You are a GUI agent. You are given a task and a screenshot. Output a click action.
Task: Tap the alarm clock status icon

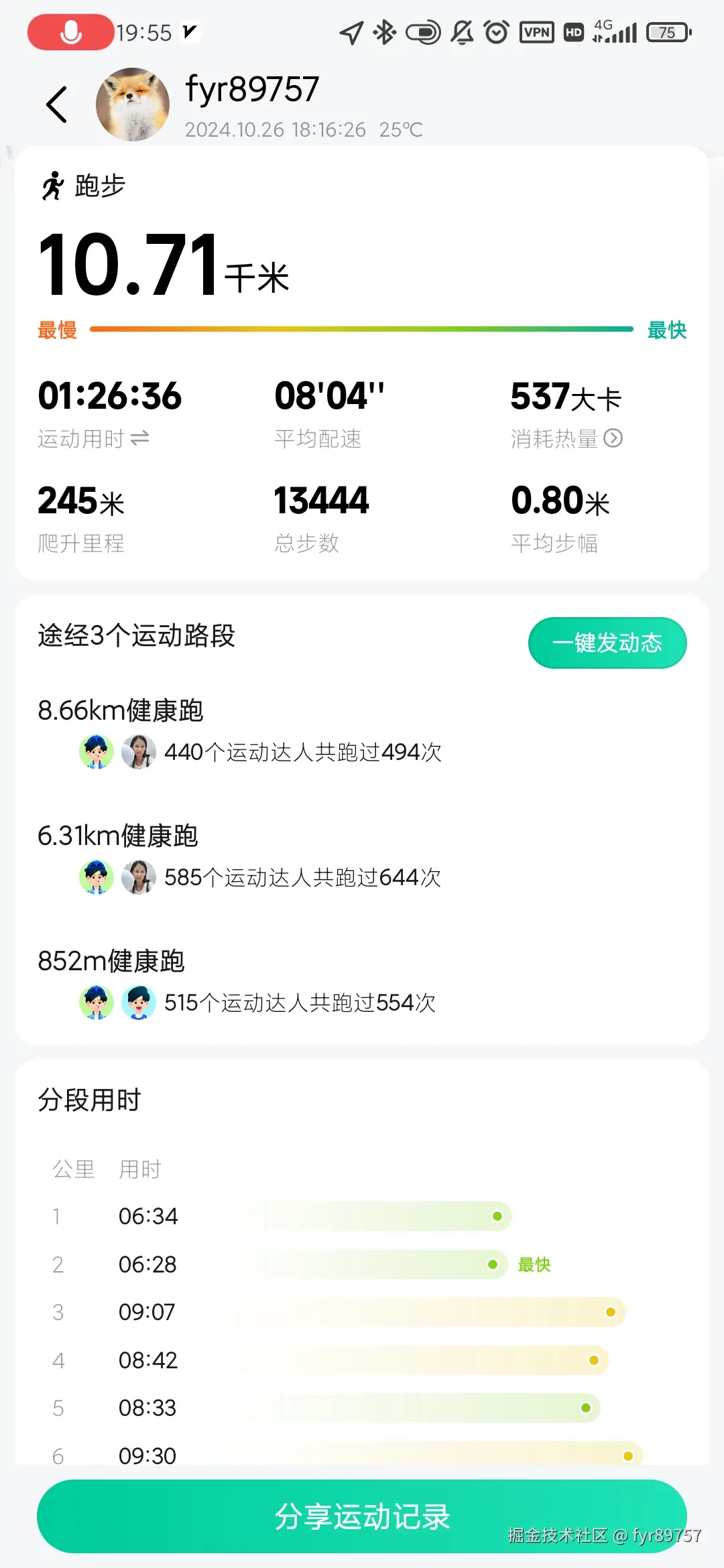(x=496, y=31)
